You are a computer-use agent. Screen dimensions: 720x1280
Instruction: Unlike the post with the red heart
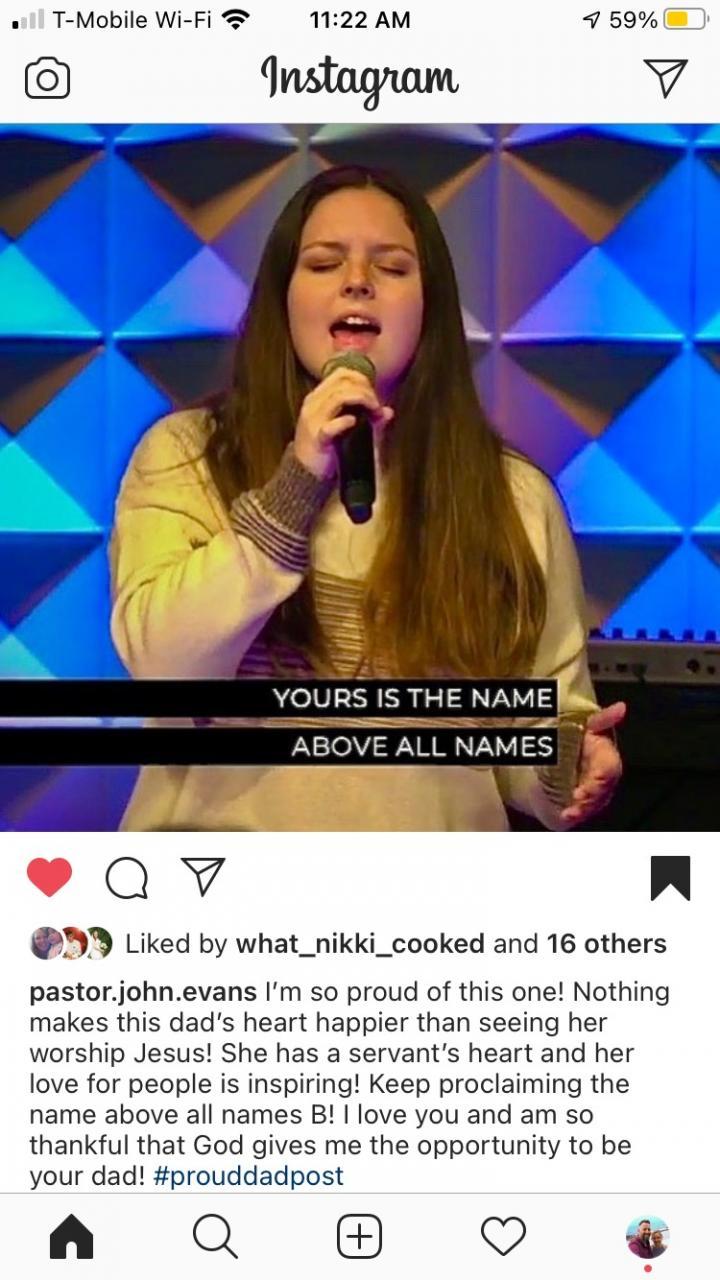click(49, 877)
